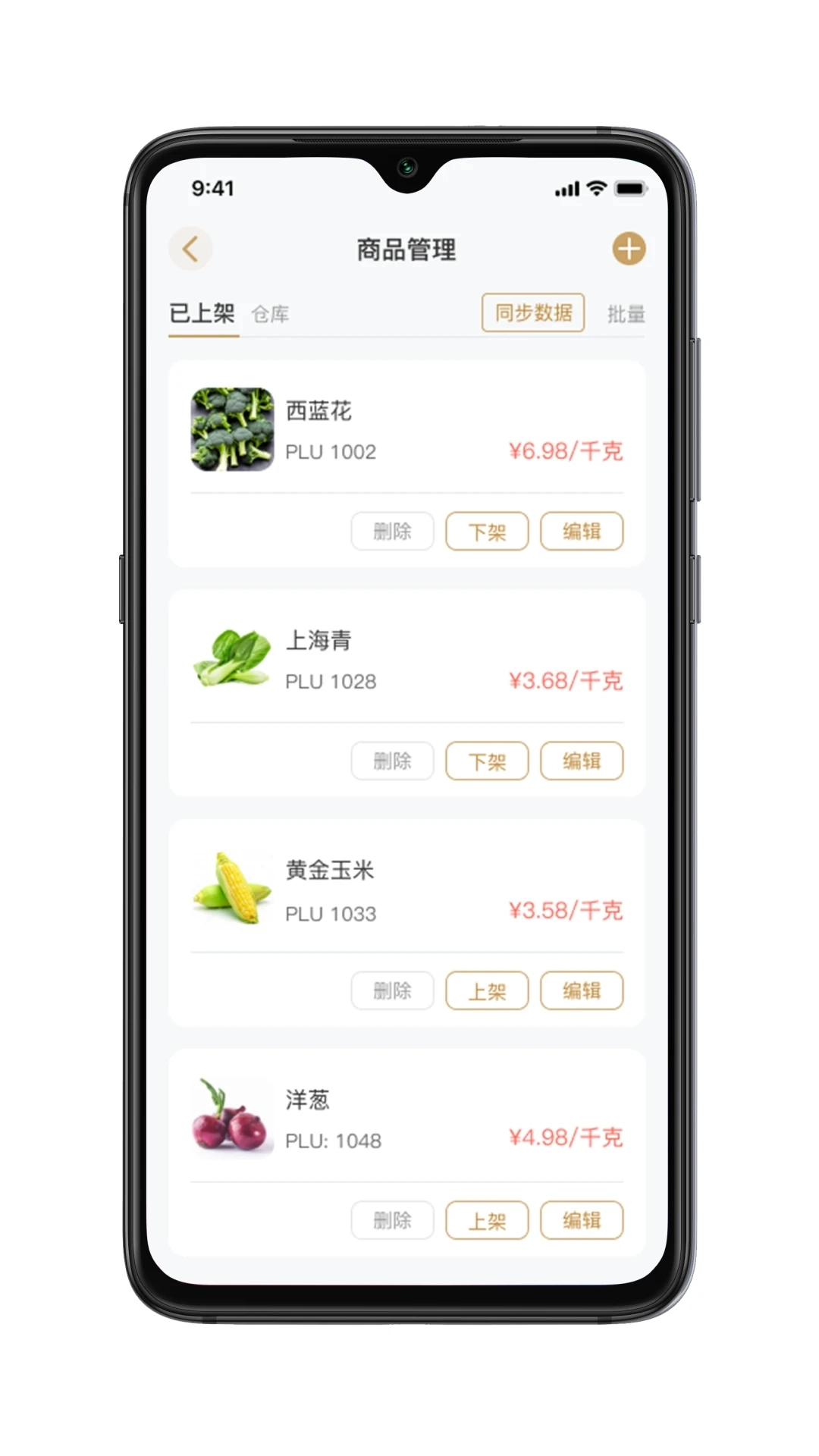Screen dimensions: 819x1456
Task: Tap the 同步数据 button
Action: tap(533, 312)
